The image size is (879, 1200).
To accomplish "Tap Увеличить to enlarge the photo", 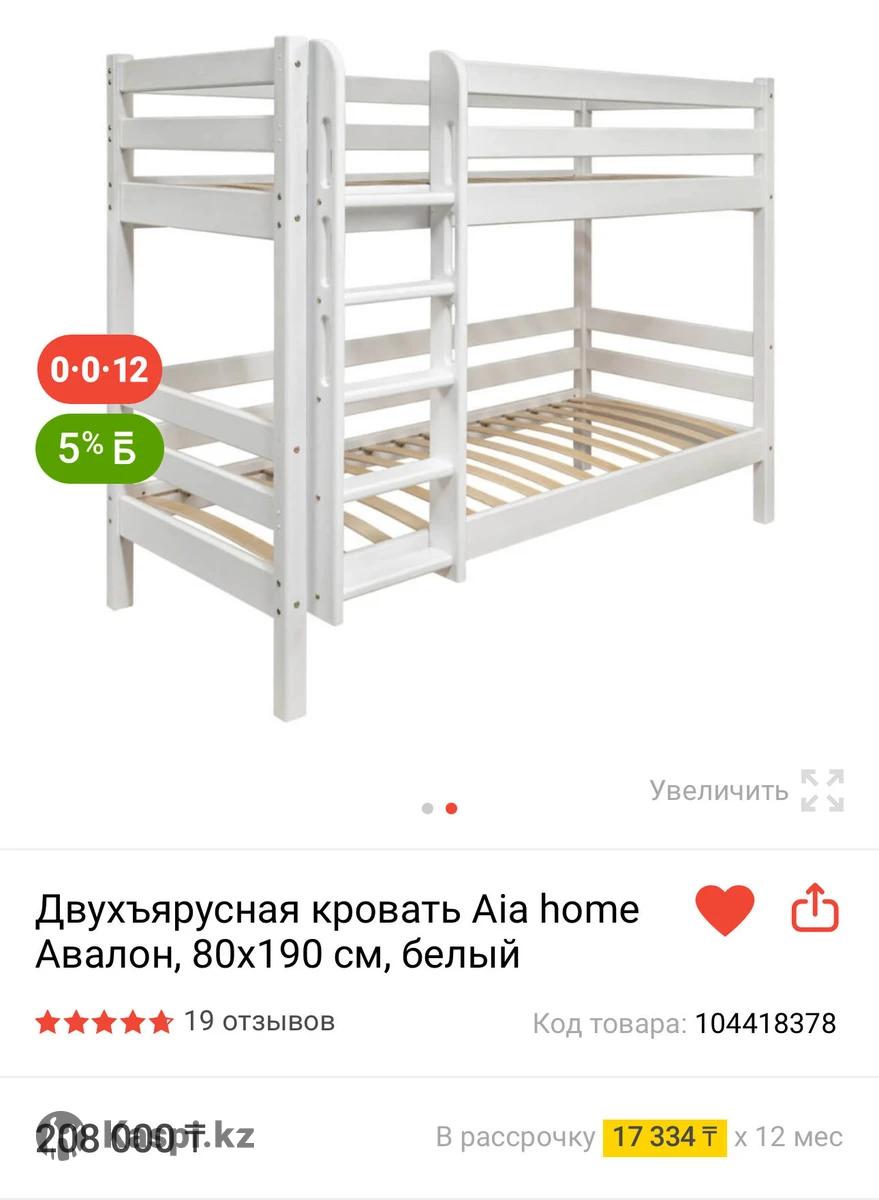I will pyautogui.click(x=747, y=790).
